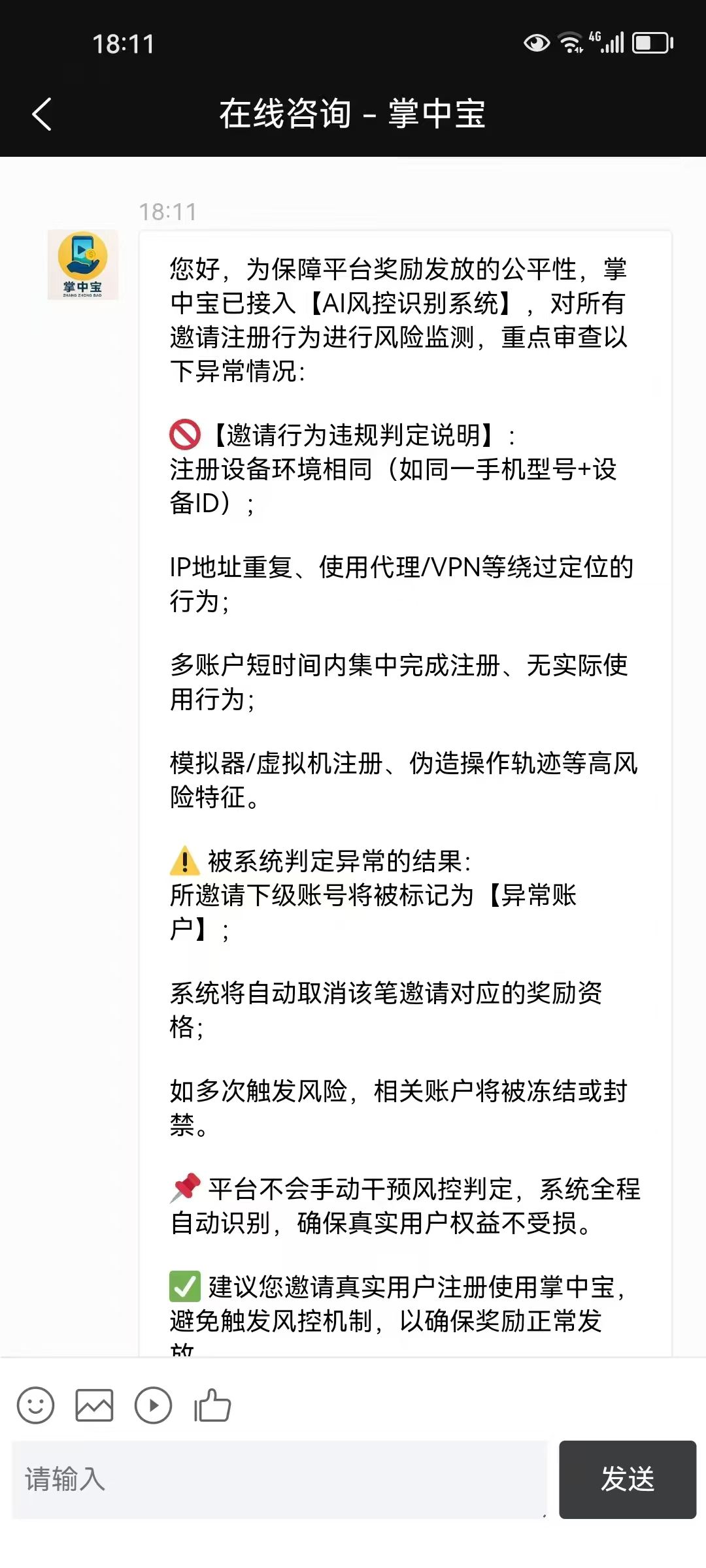Viewport: 706px width, 1568px height.
Task: Go back from the 在线咨询 chat
Action: [42, 114]
